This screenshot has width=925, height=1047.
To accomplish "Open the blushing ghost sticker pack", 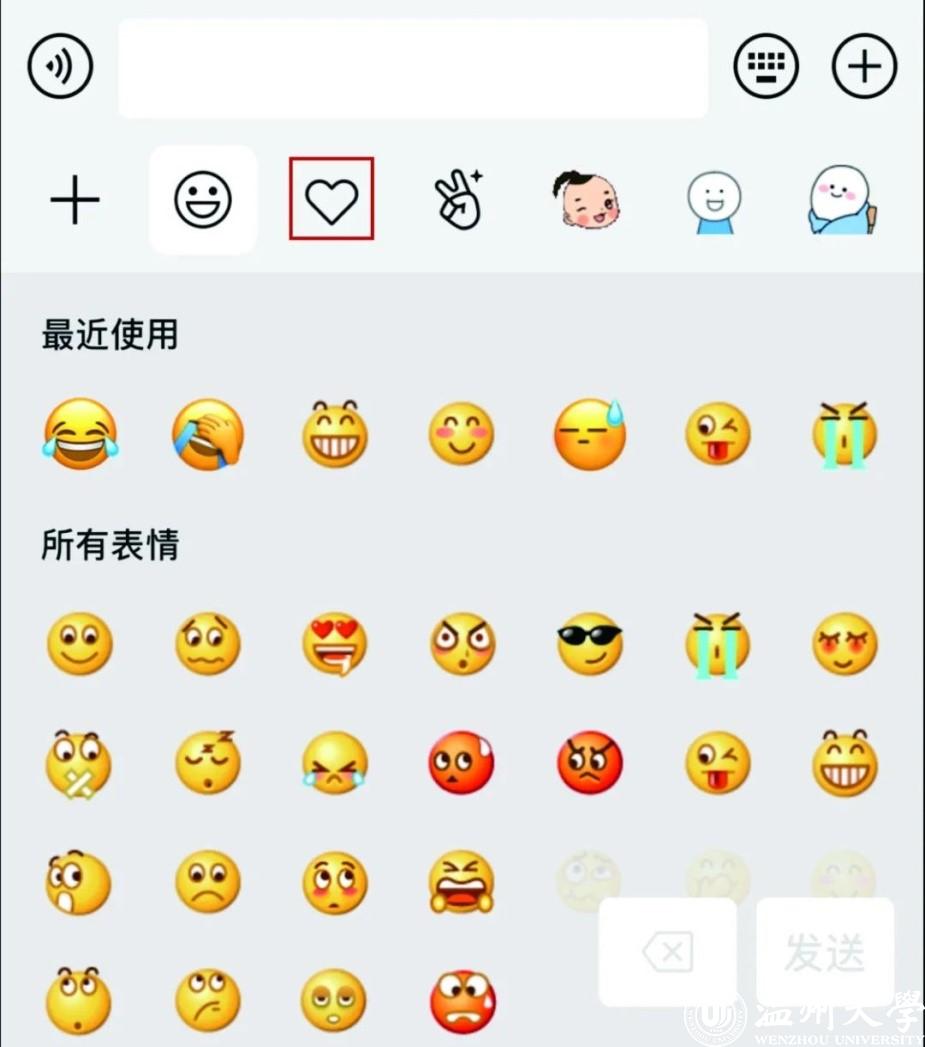I will [843, 200].
